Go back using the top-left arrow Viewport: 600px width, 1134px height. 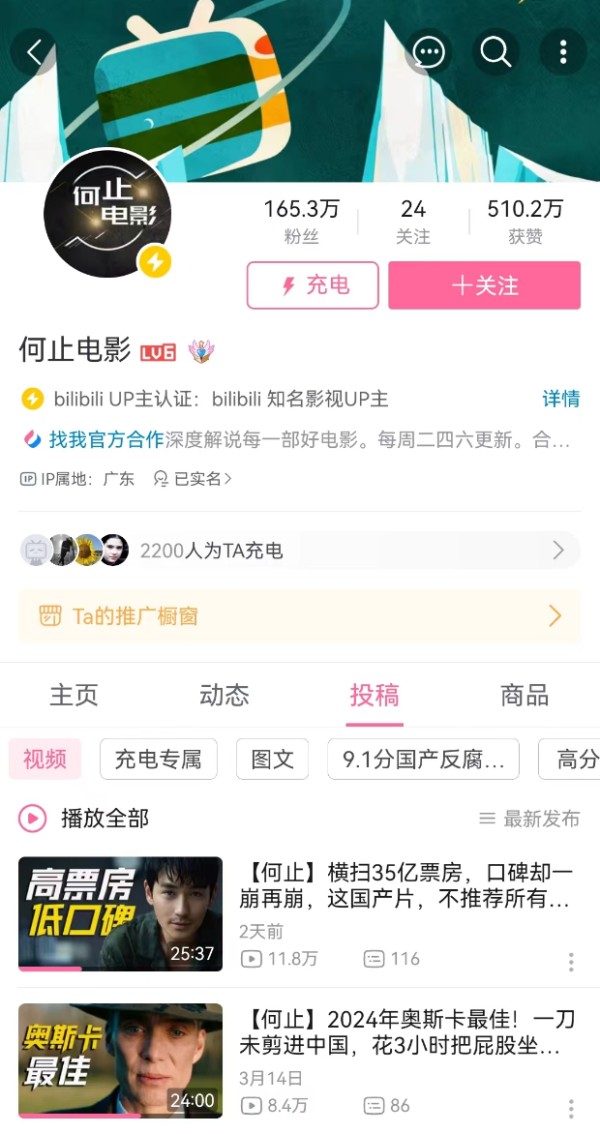(x=35, y=52)
